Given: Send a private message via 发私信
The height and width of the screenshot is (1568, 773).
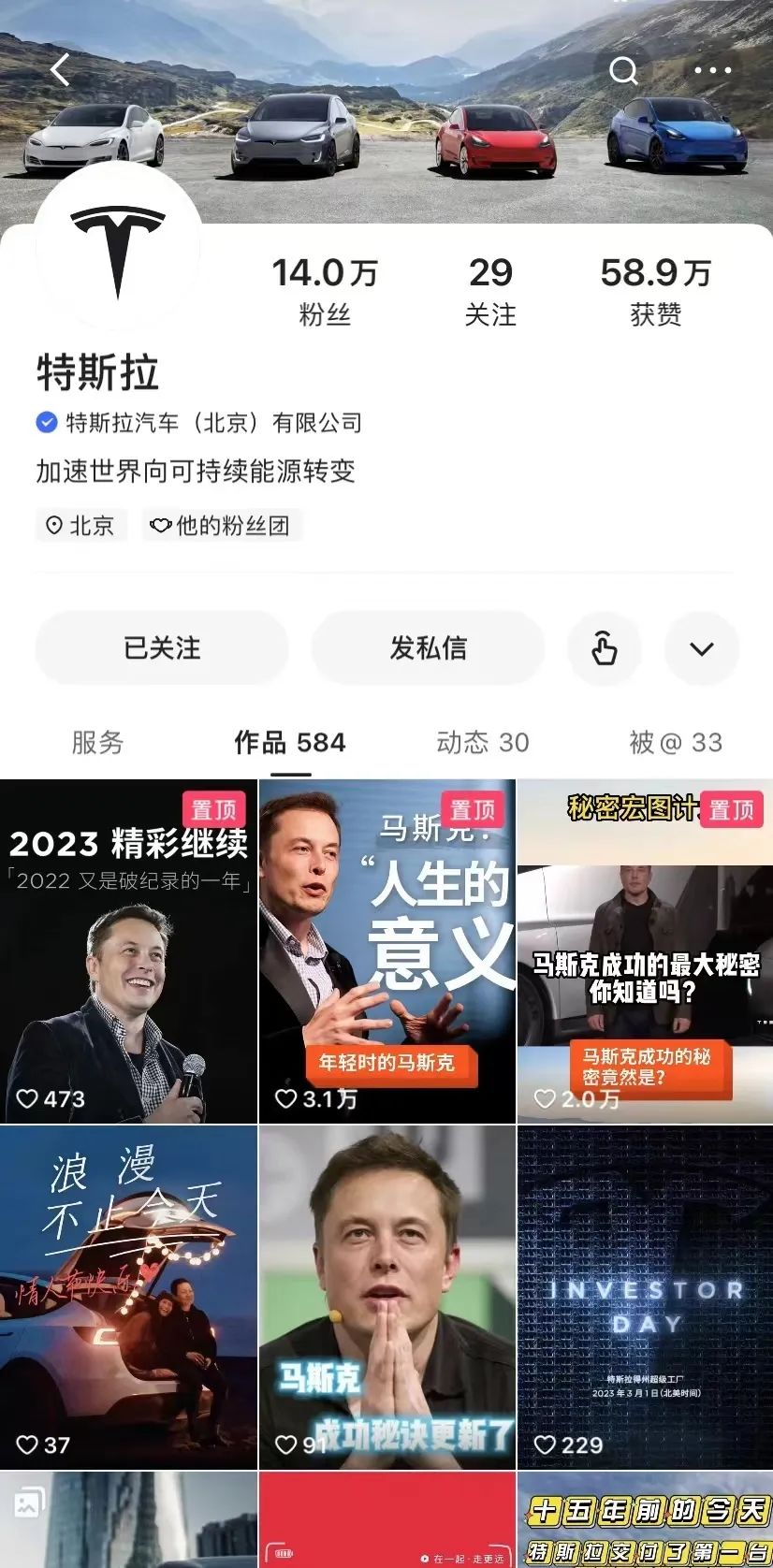Looking at the screenshot, I should point(428,647).
